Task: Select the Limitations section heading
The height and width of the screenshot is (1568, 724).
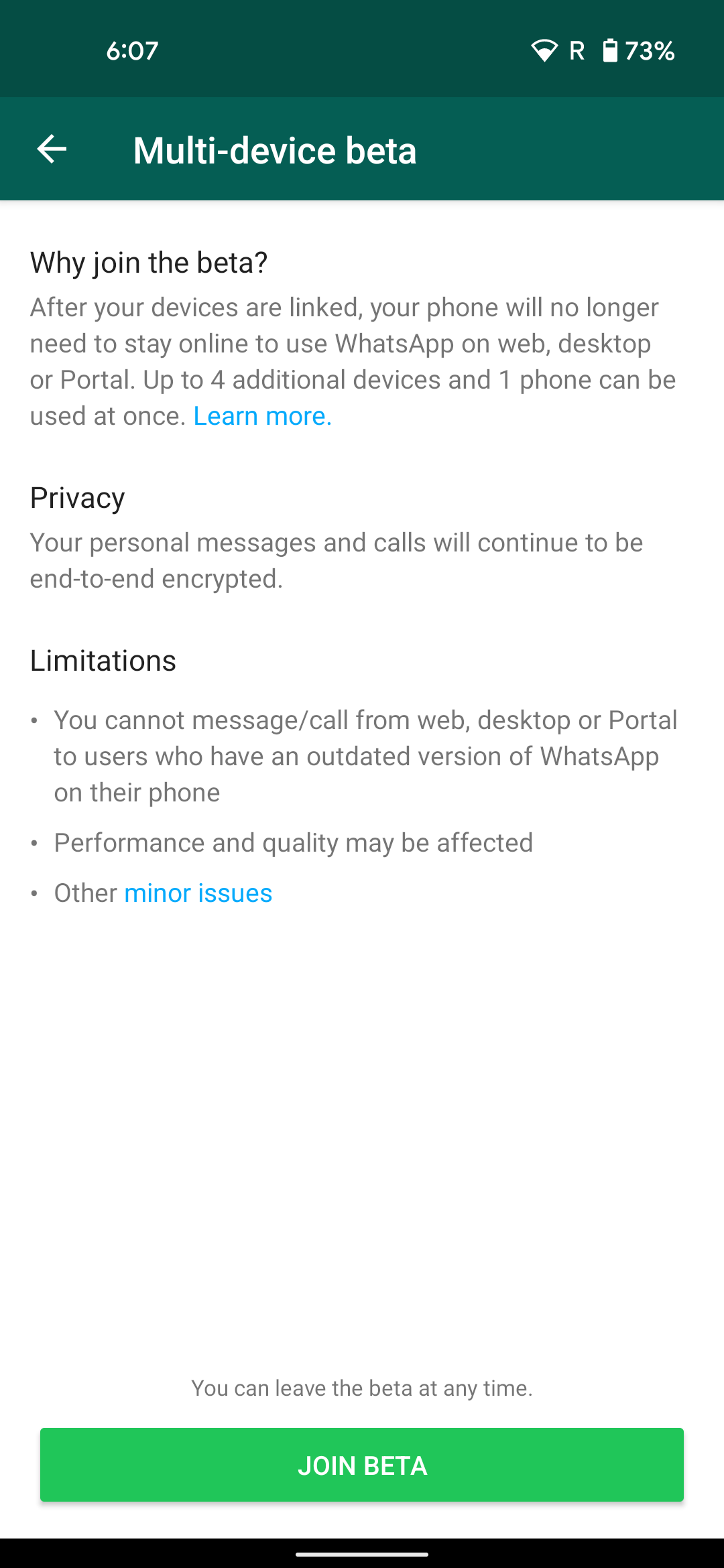Action: pyautogui.click(x=103, y=661)
